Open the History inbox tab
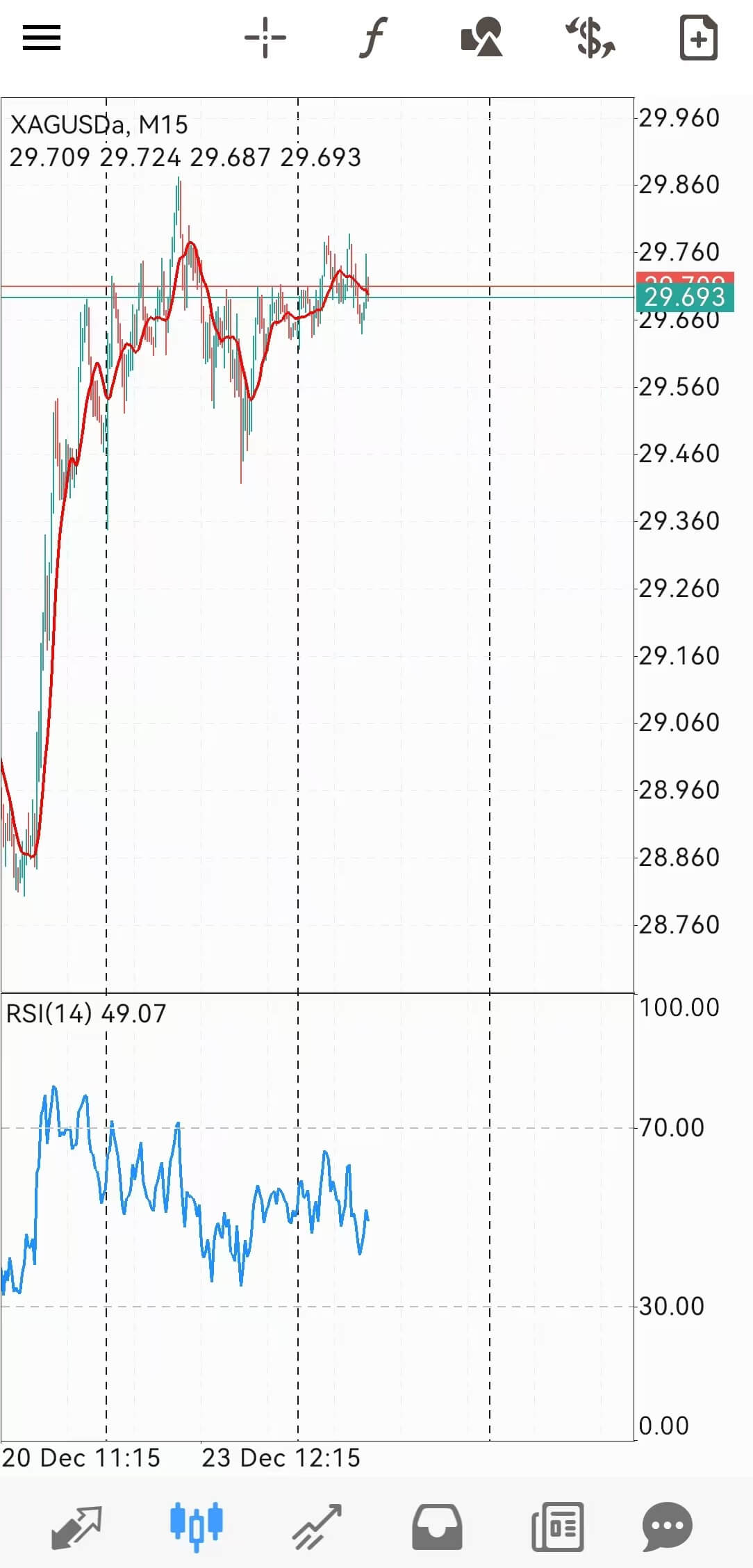 pos(437,1527)
